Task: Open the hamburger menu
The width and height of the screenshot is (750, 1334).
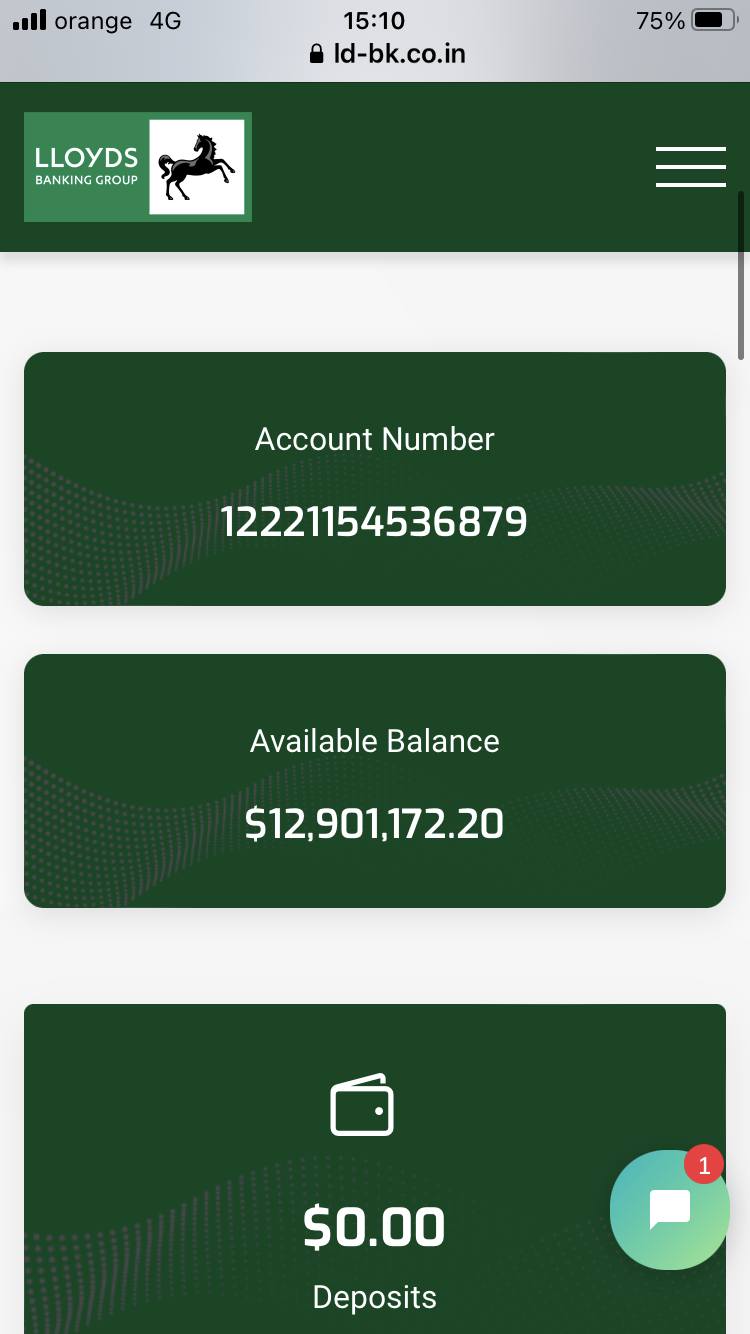Action: click(690, 167)
